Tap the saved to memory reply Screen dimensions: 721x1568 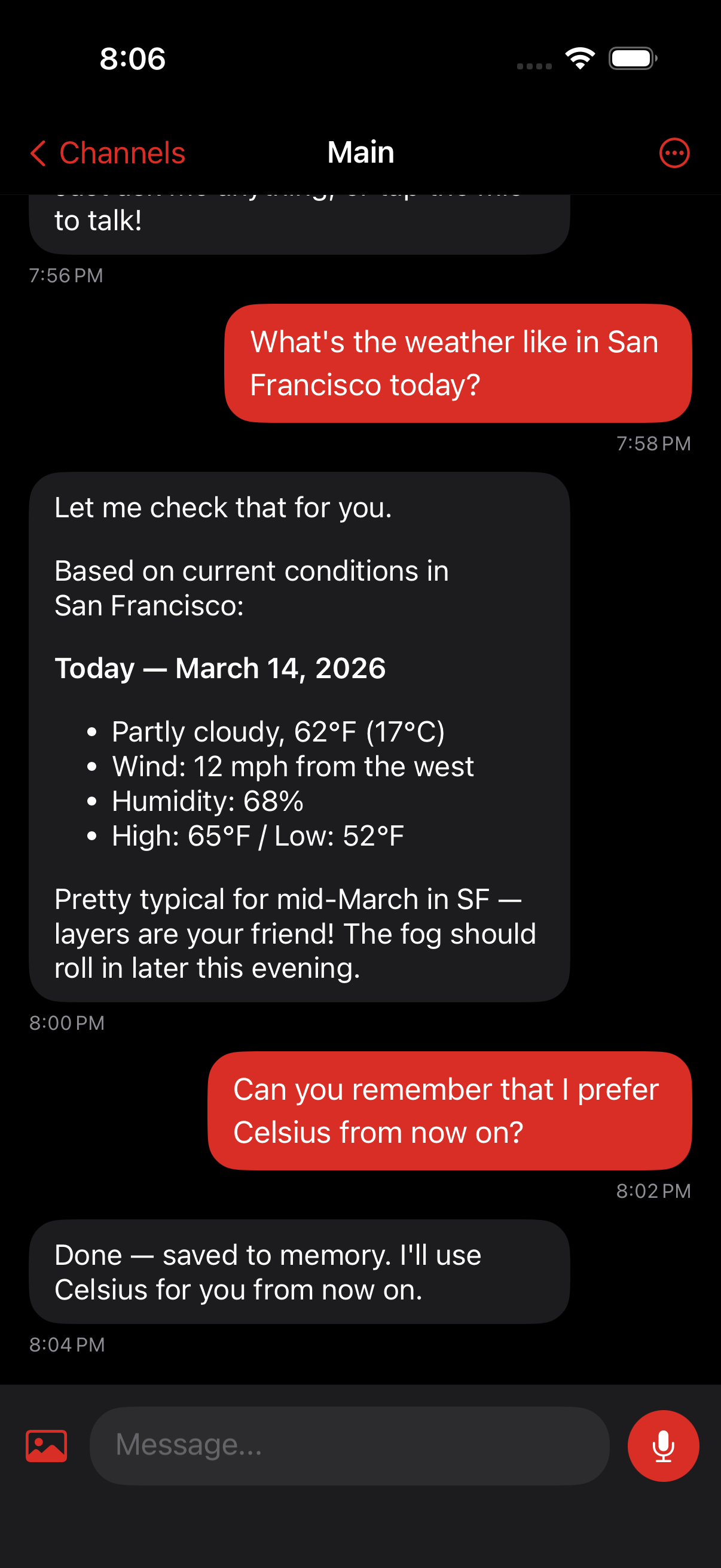point(298,1272)
